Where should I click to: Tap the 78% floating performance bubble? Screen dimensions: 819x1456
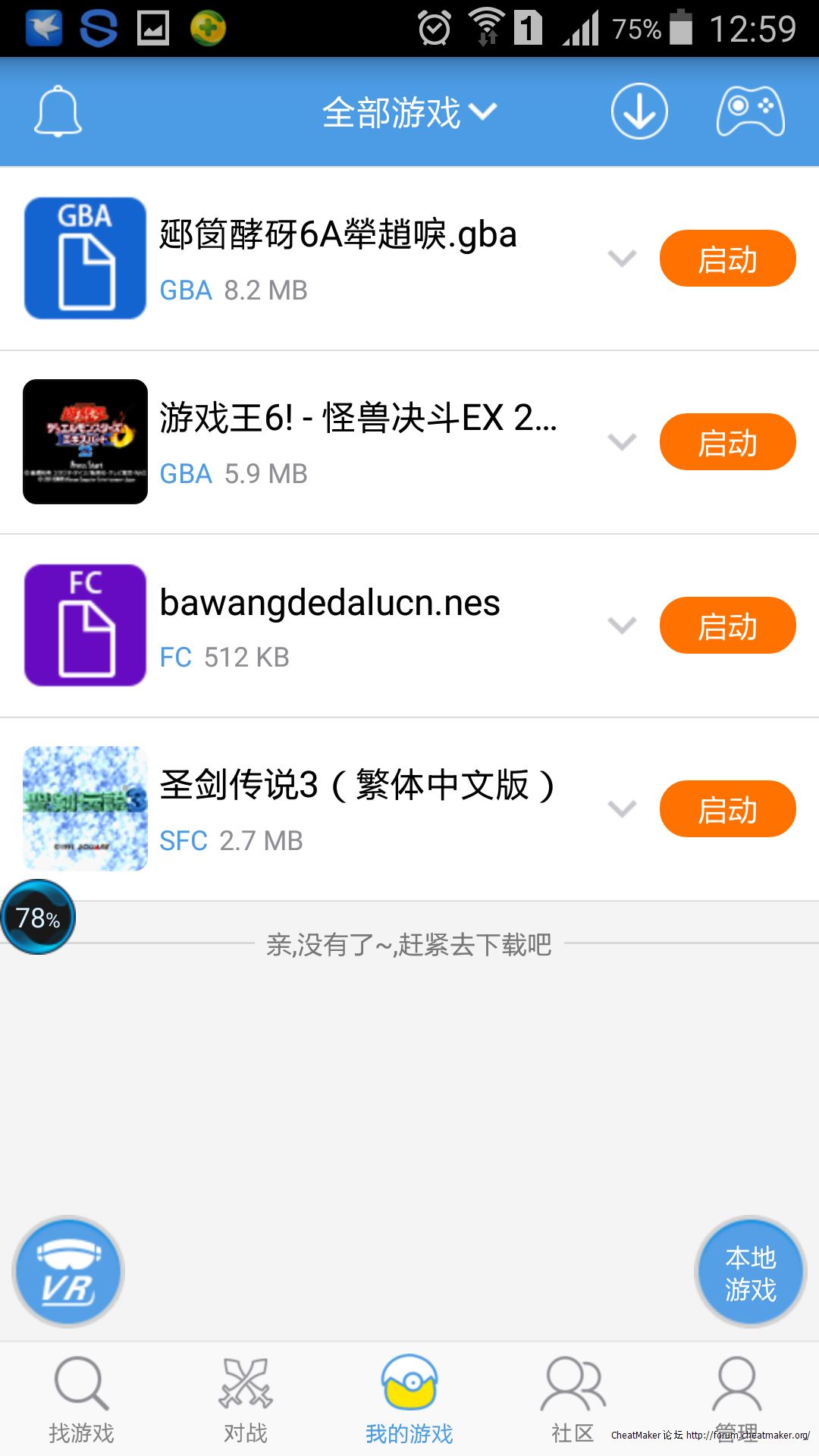pos(38,918)
